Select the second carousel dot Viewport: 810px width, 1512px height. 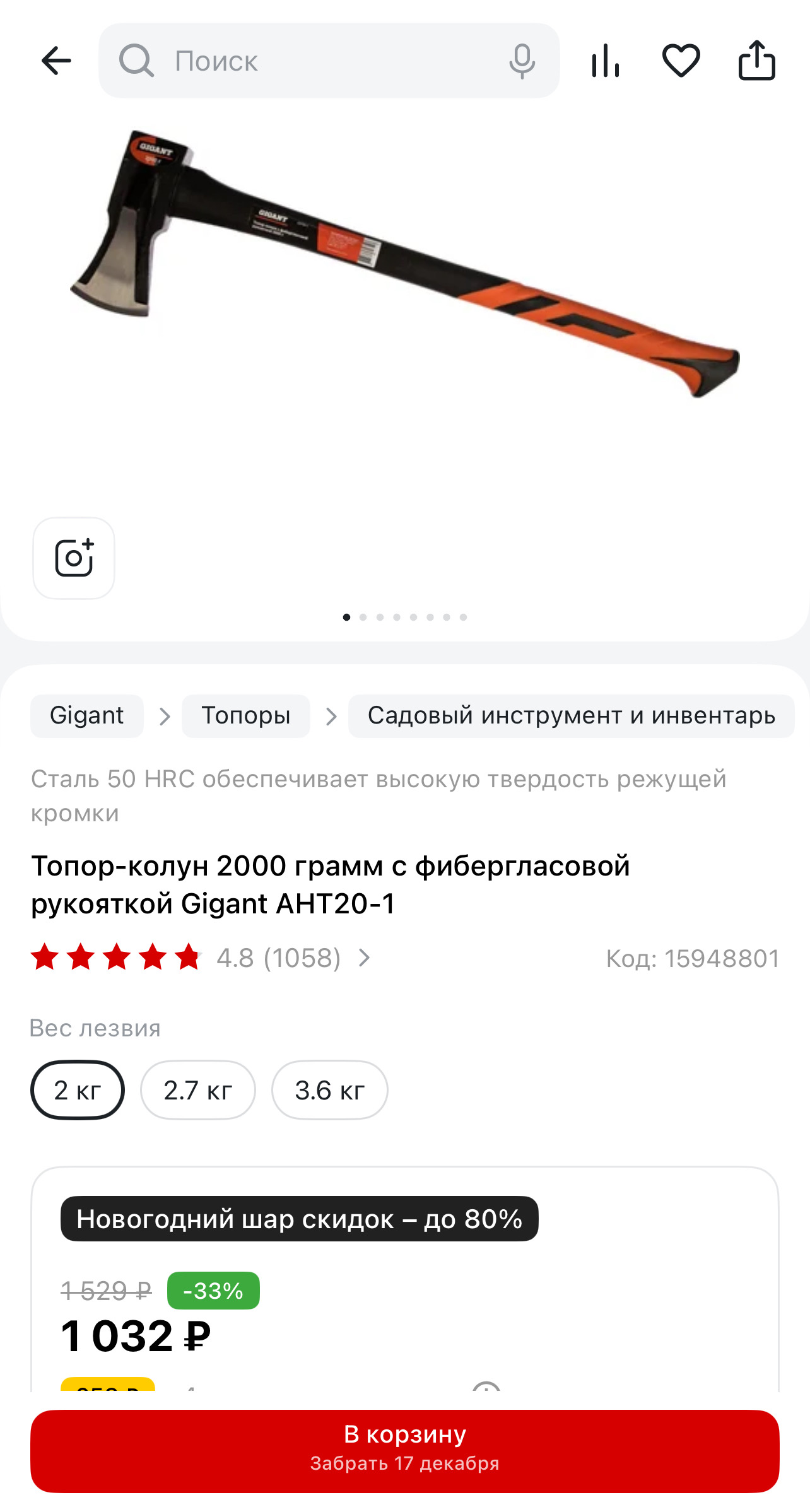(x=363, y=618)
